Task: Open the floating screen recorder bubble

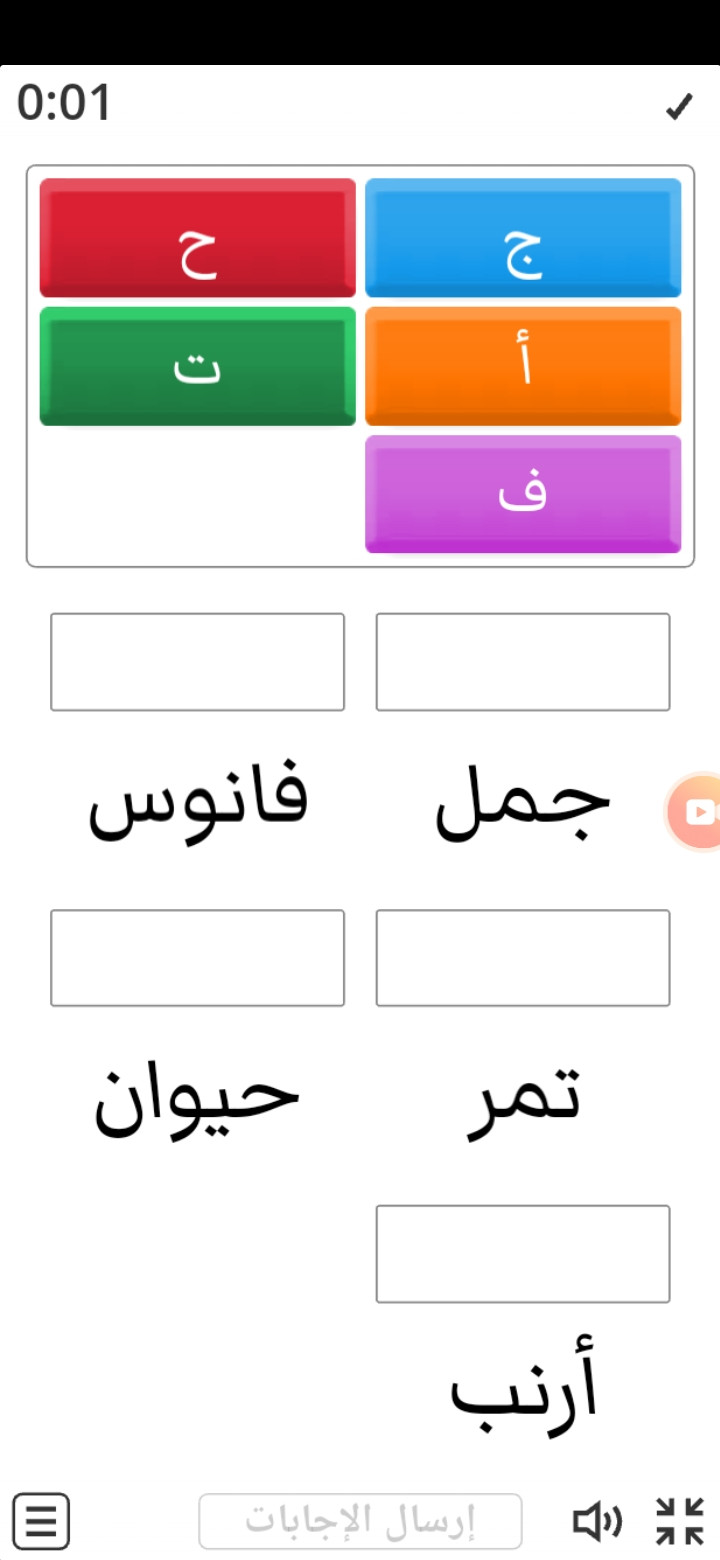Action: pos(697,812)
